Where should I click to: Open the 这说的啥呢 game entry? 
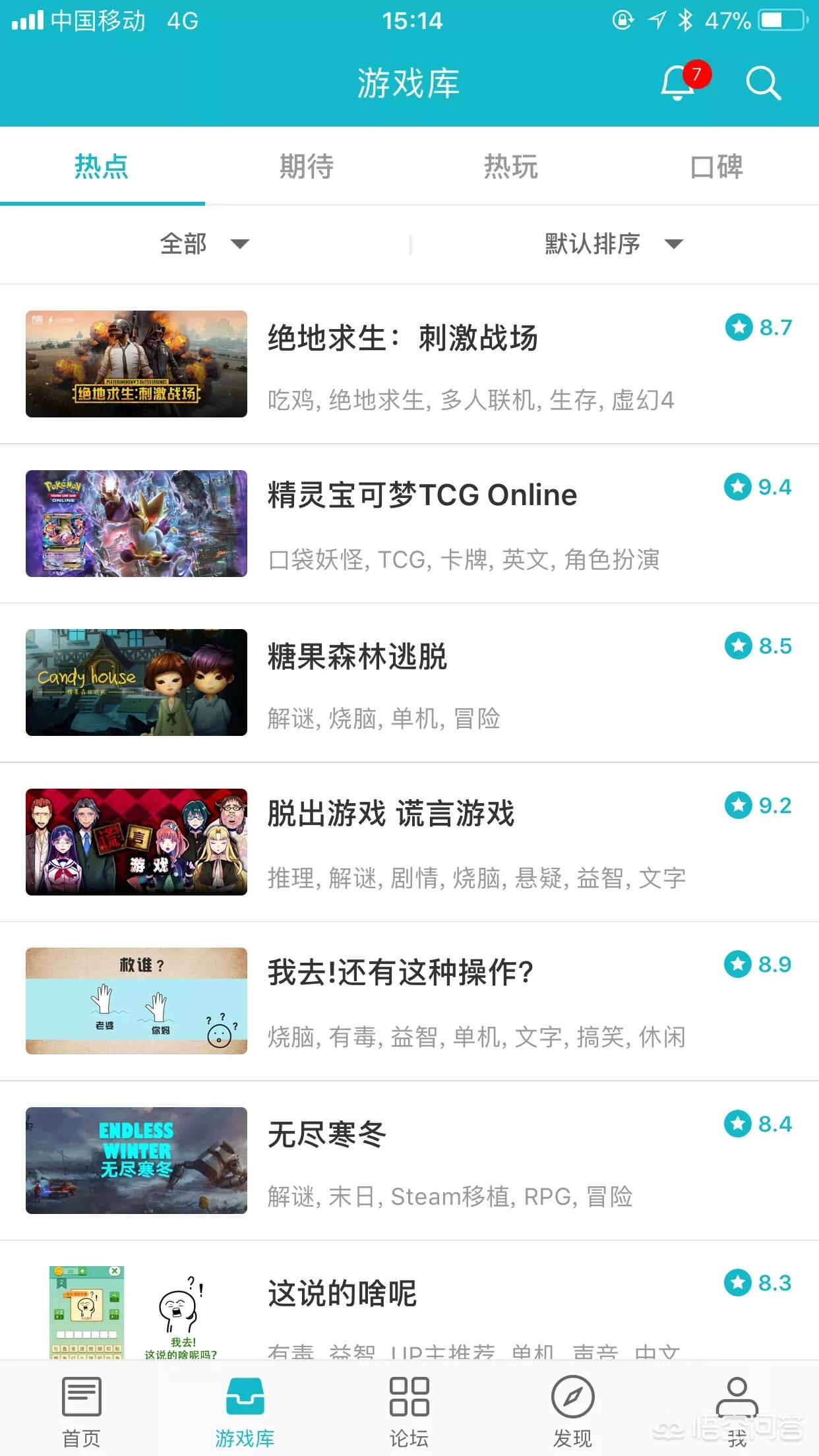(x=342, y=1294)
